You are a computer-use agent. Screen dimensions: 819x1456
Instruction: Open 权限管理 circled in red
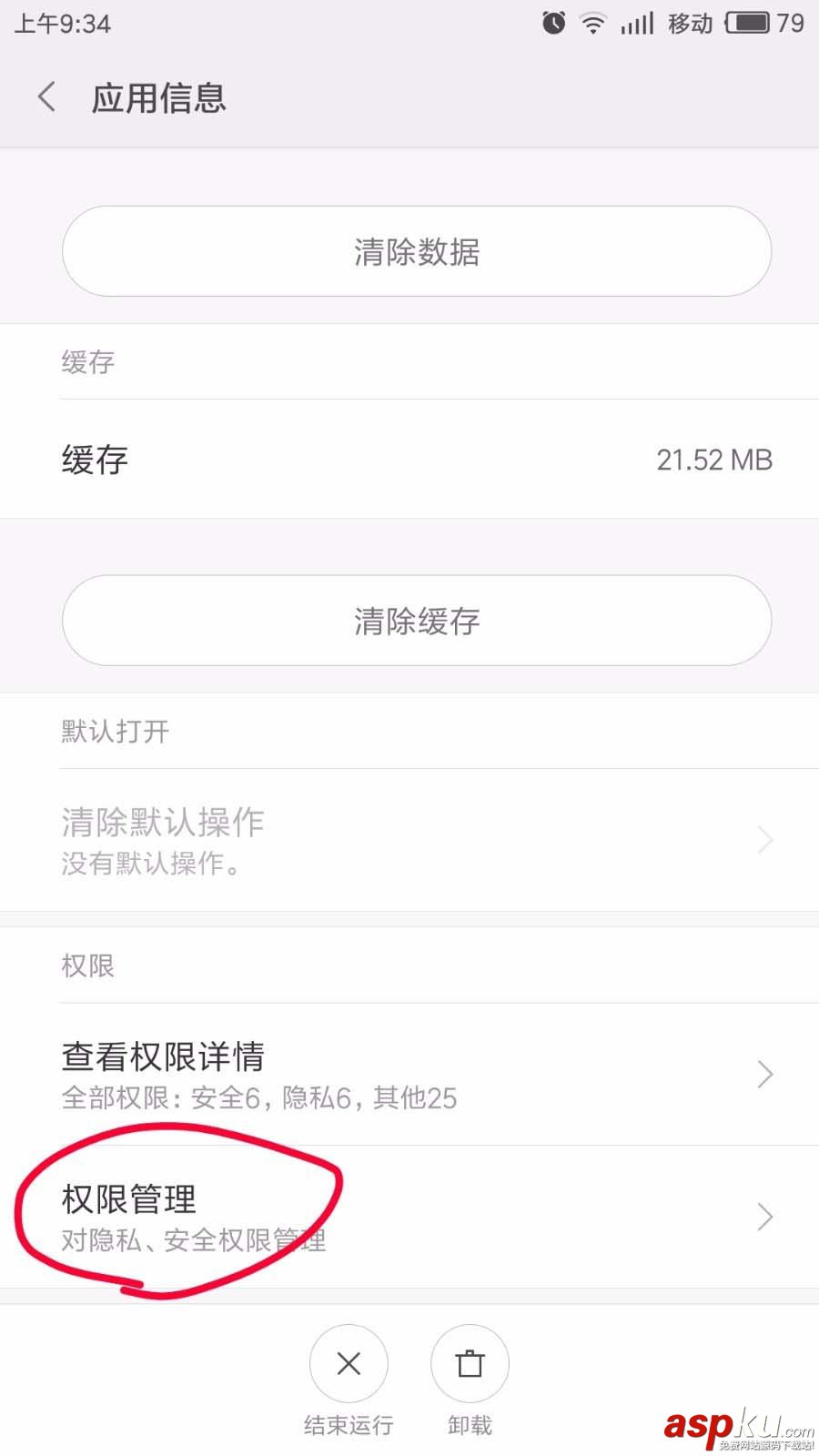(x=130, y=1199)
